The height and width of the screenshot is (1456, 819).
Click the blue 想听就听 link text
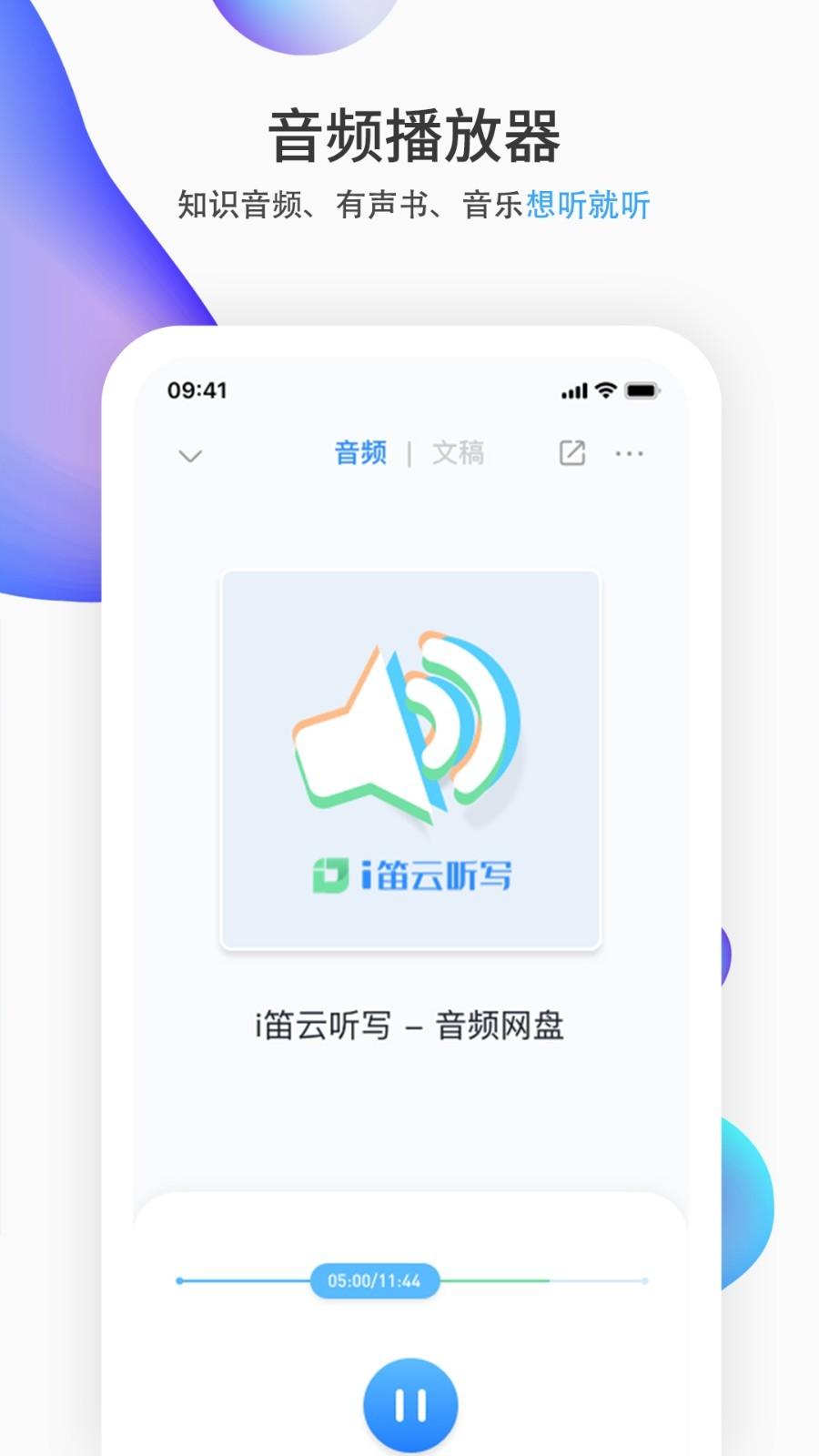pyautogui.click(x=588, y=207)
